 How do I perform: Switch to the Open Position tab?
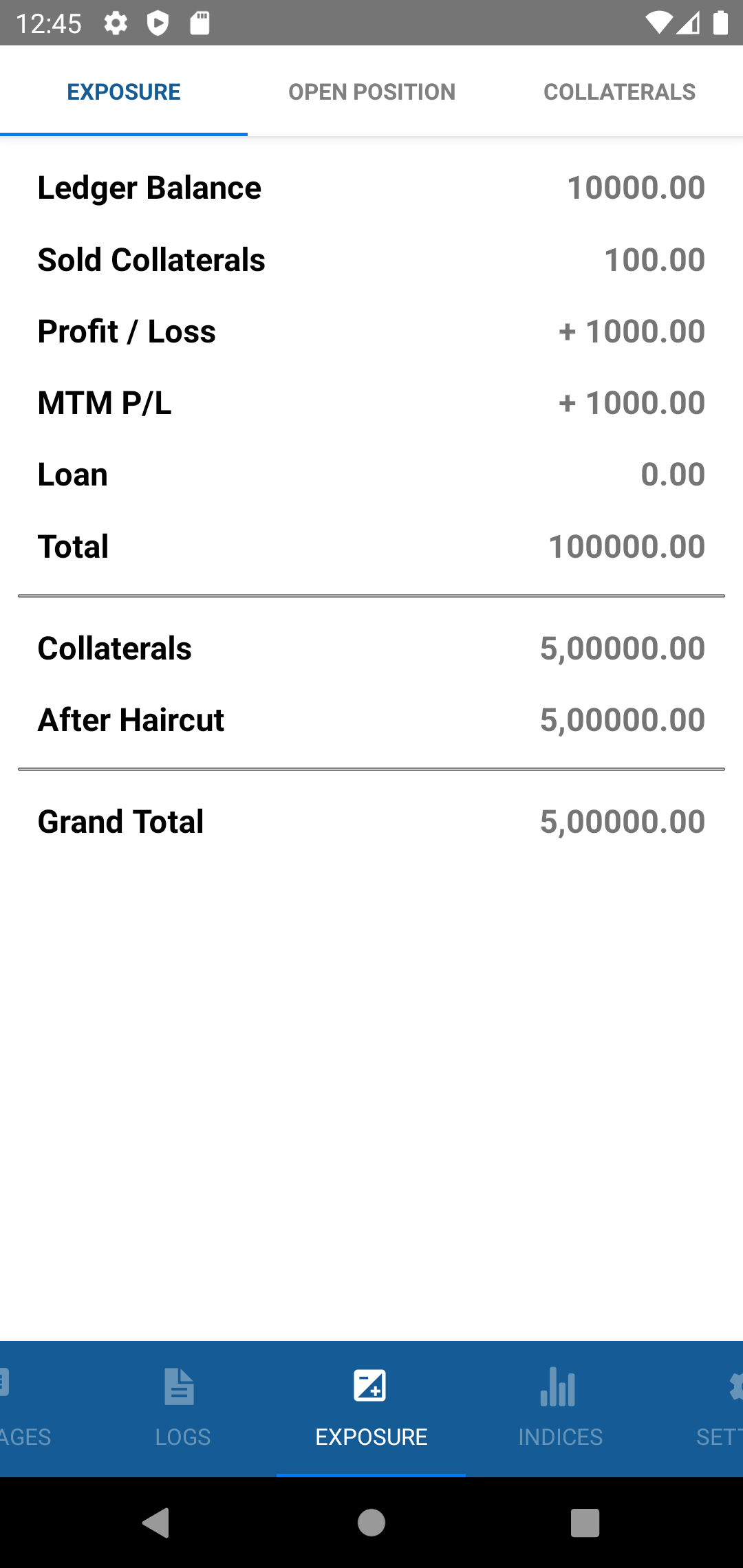coord(371,91)
